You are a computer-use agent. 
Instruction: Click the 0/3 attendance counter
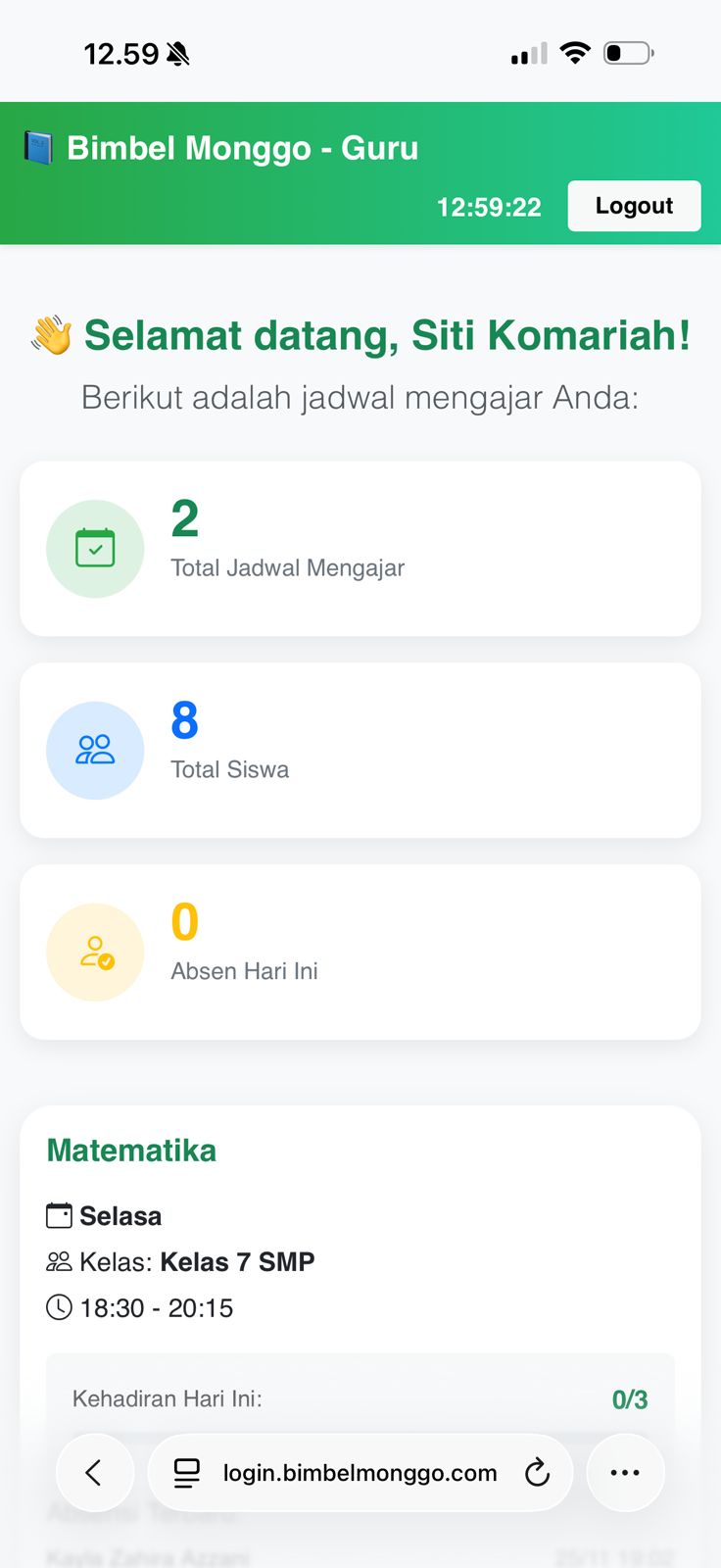[630, 1399]
